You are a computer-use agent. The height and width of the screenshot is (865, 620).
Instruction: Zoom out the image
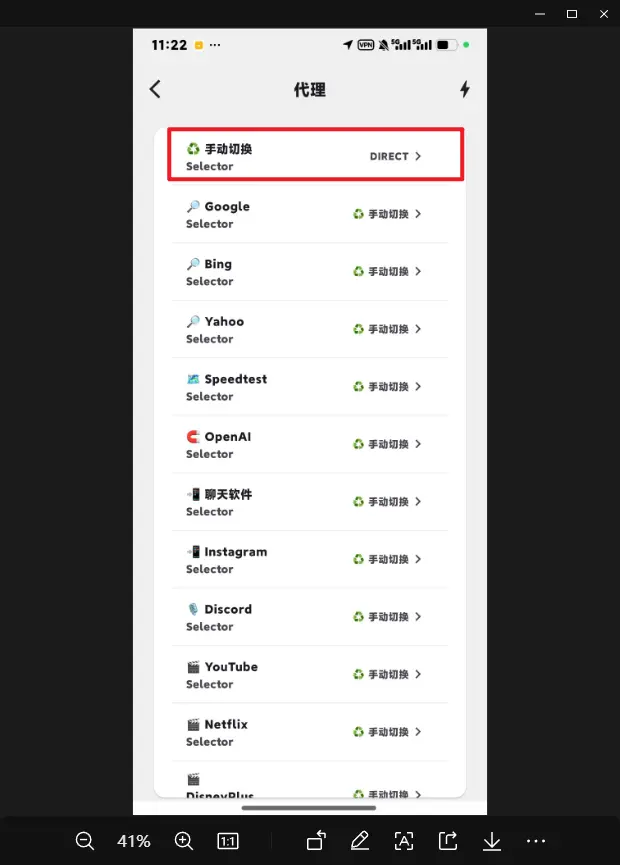point(85,841)
